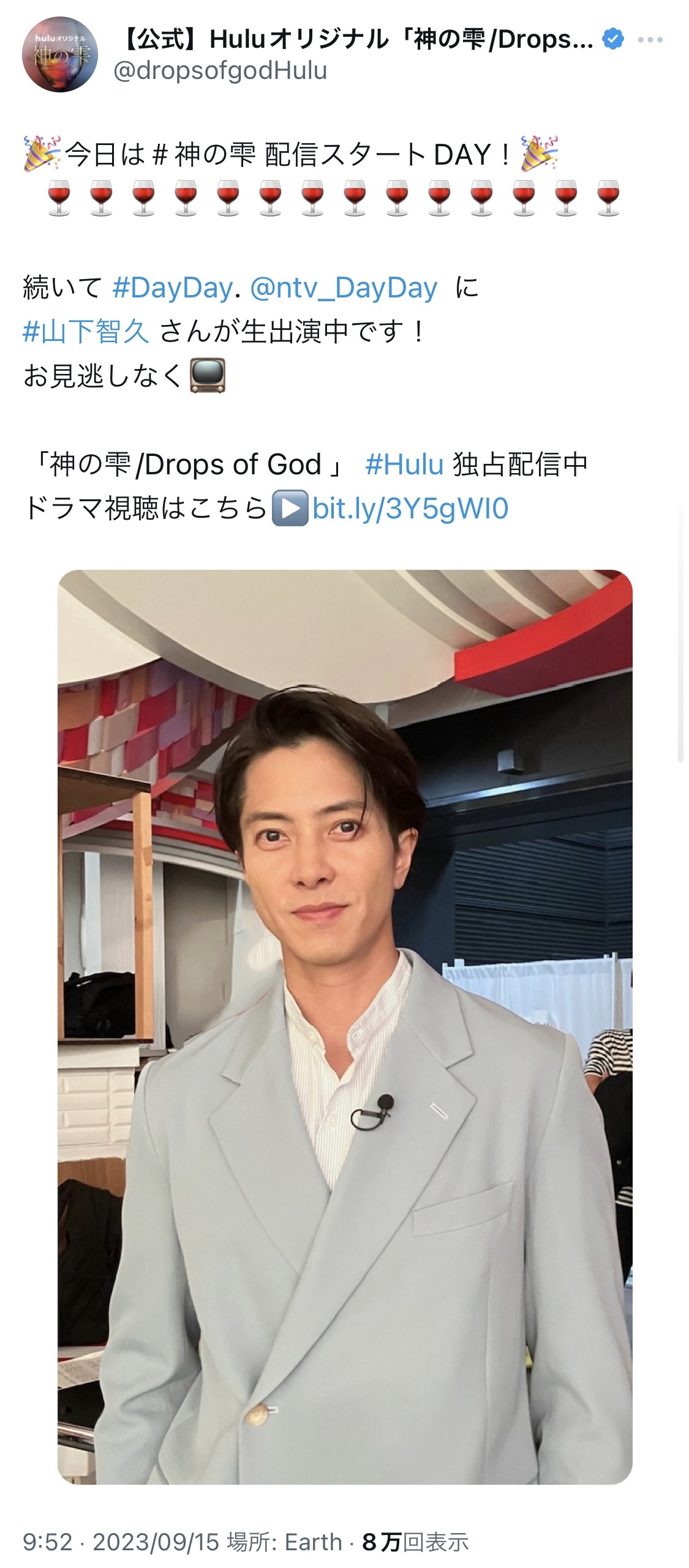The width and height of the screenshot is (689, 1568).
Task: Open the Hulu 神の雫 profile avatar
Action: pyautogui.click(x=60, y=54)
